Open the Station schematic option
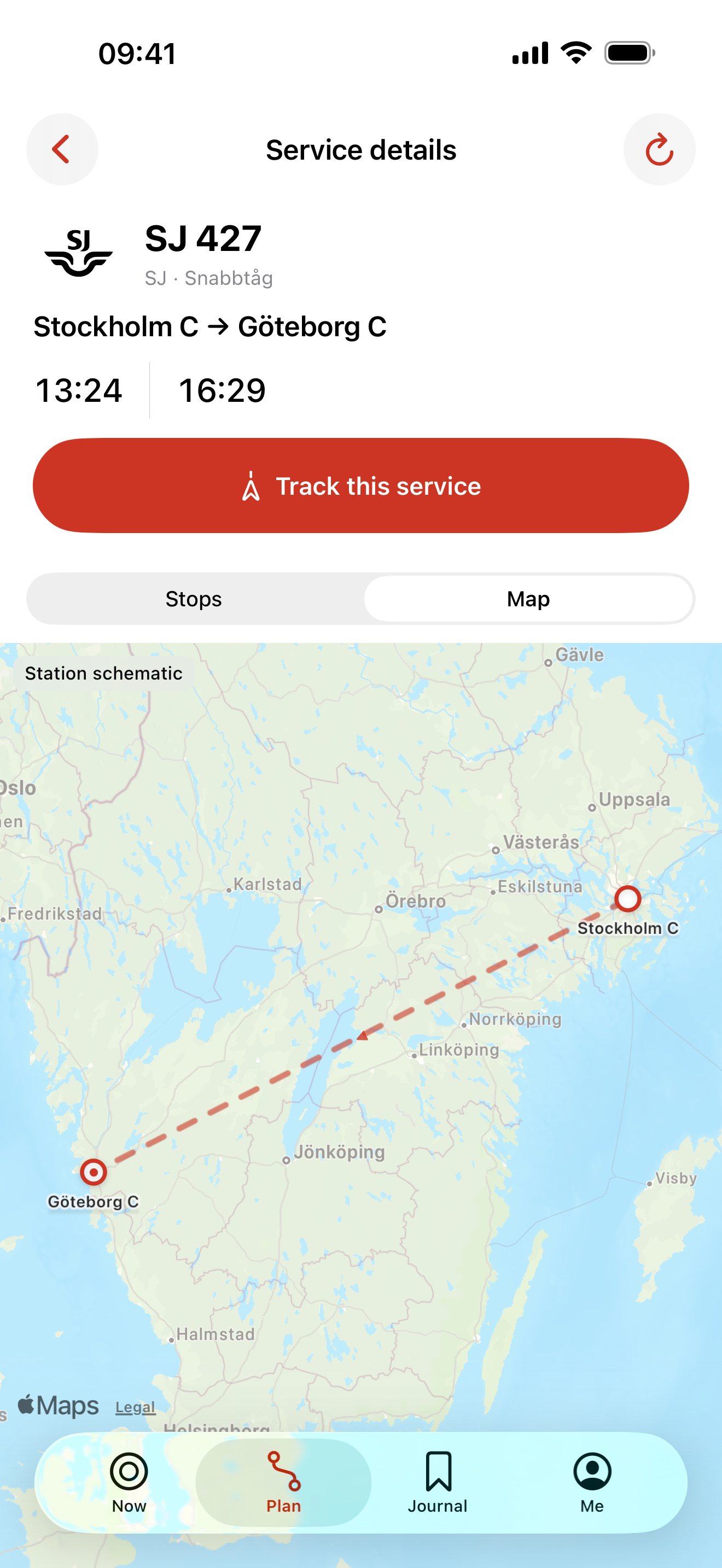 (103, 673)
